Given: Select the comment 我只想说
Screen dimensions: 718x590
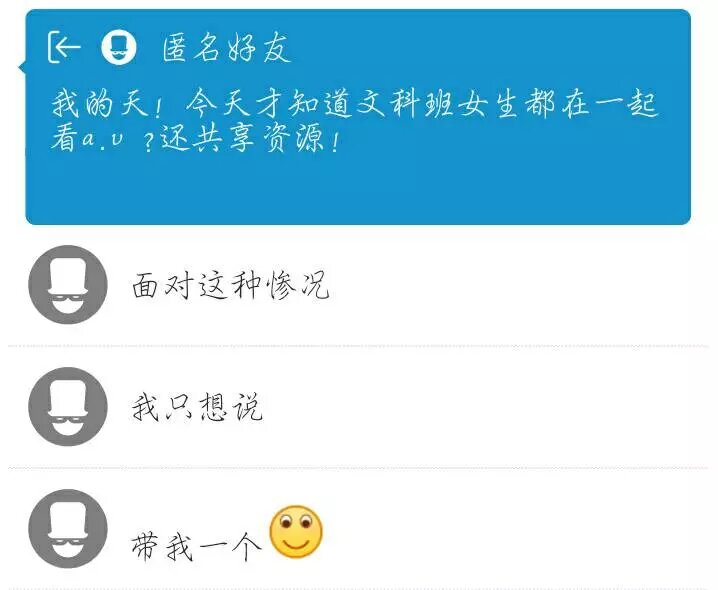Looking at the screenshot, I should (x=197, y=408).
